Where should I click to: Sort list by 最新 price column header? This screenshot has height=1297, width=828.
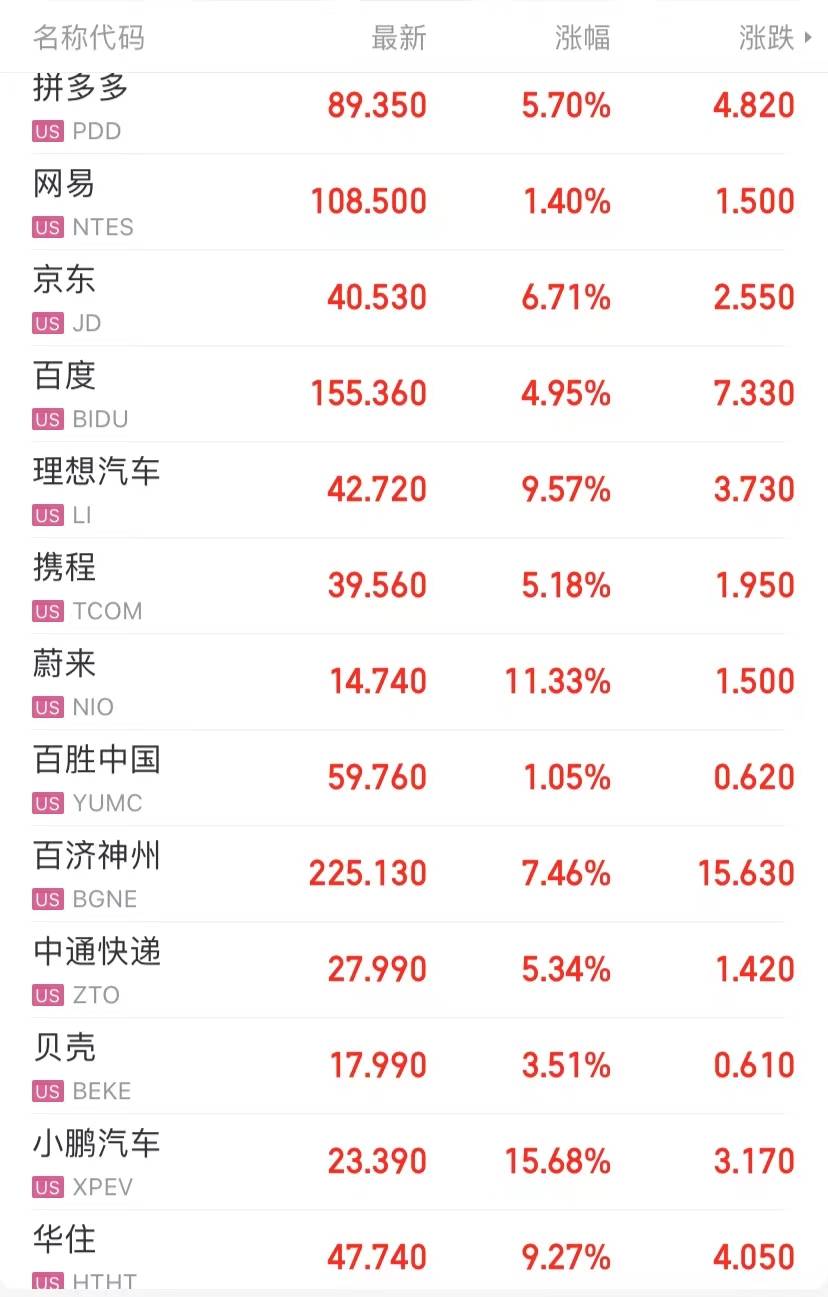click(398, 38)
